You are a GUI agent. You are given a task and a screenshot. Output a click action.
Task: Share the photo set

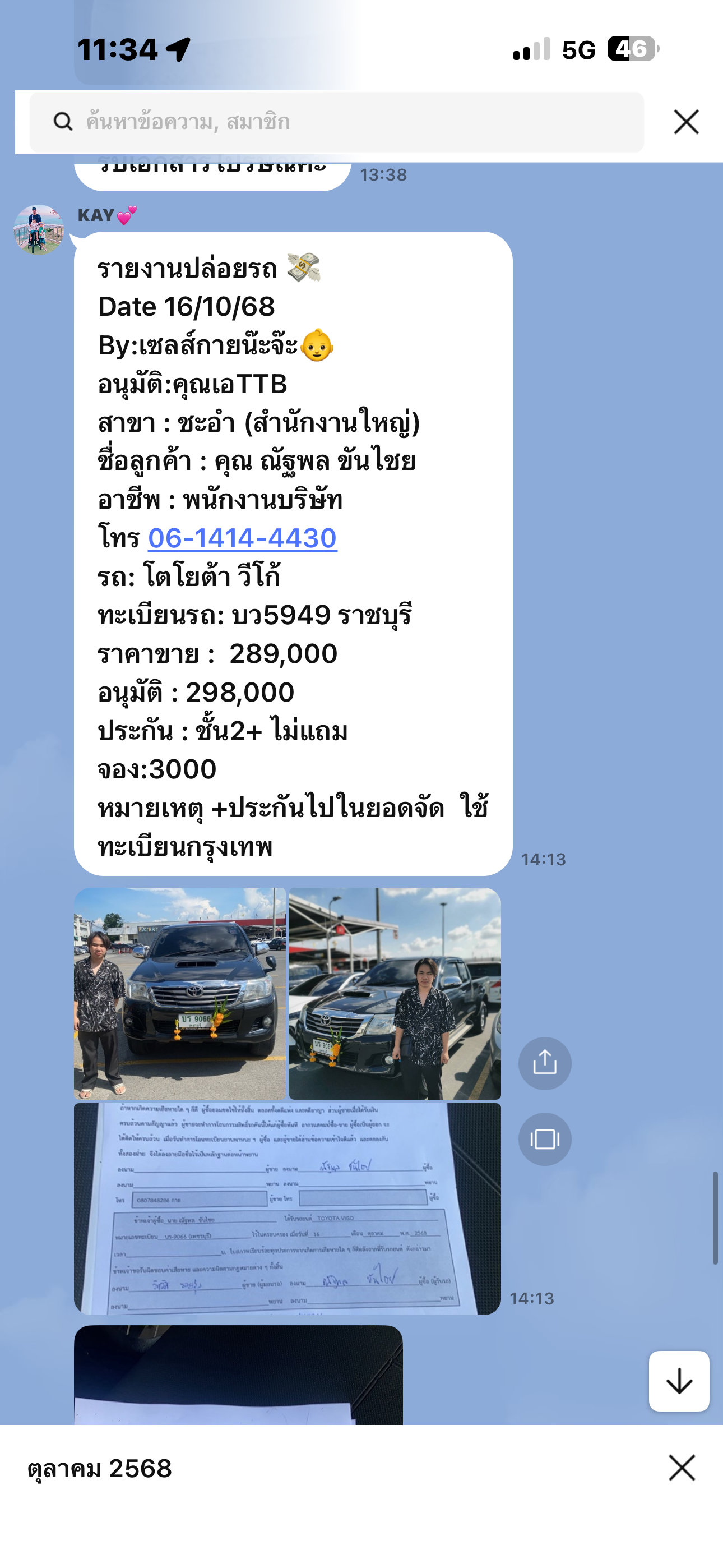click(x=544, y=1063)
